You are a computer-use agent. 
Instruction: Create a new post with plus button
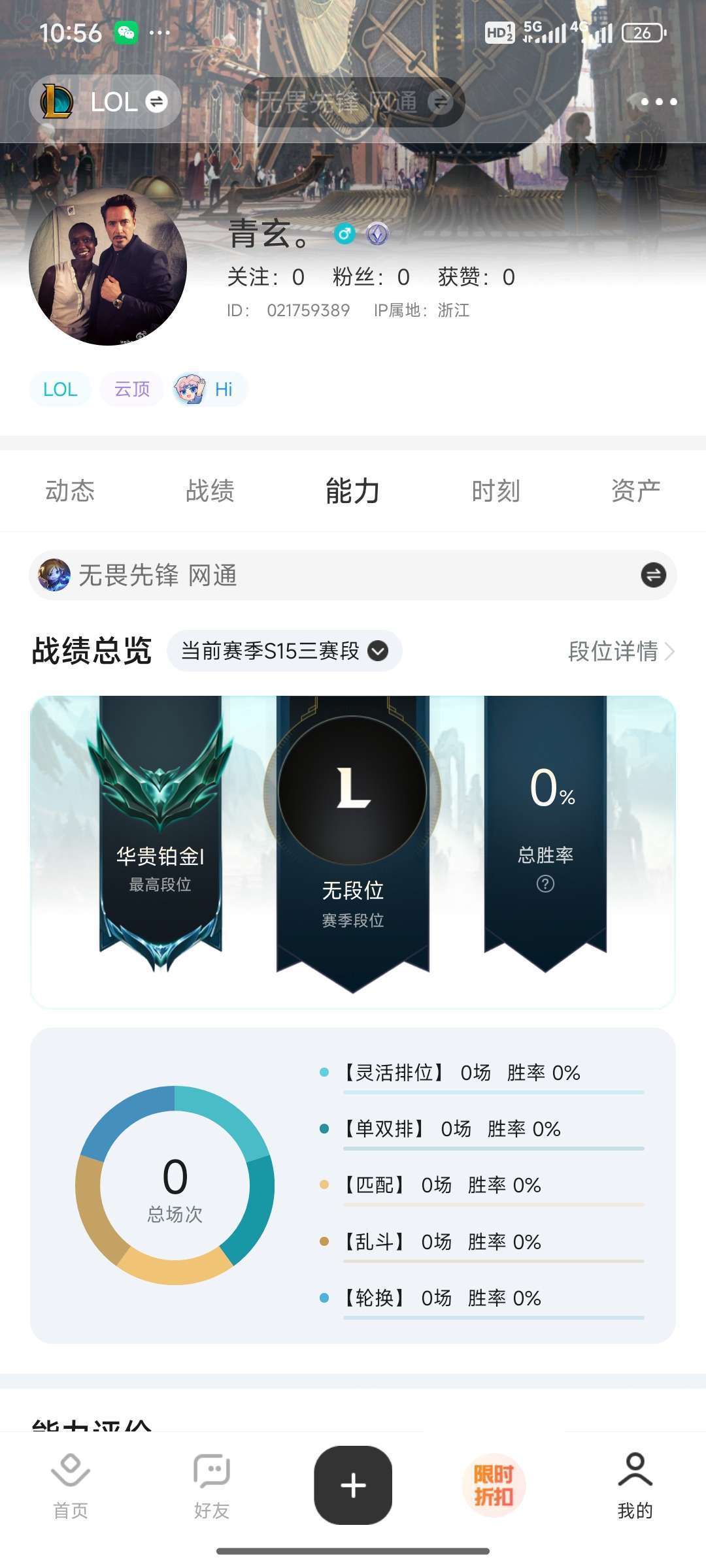tap(353, 1485)
